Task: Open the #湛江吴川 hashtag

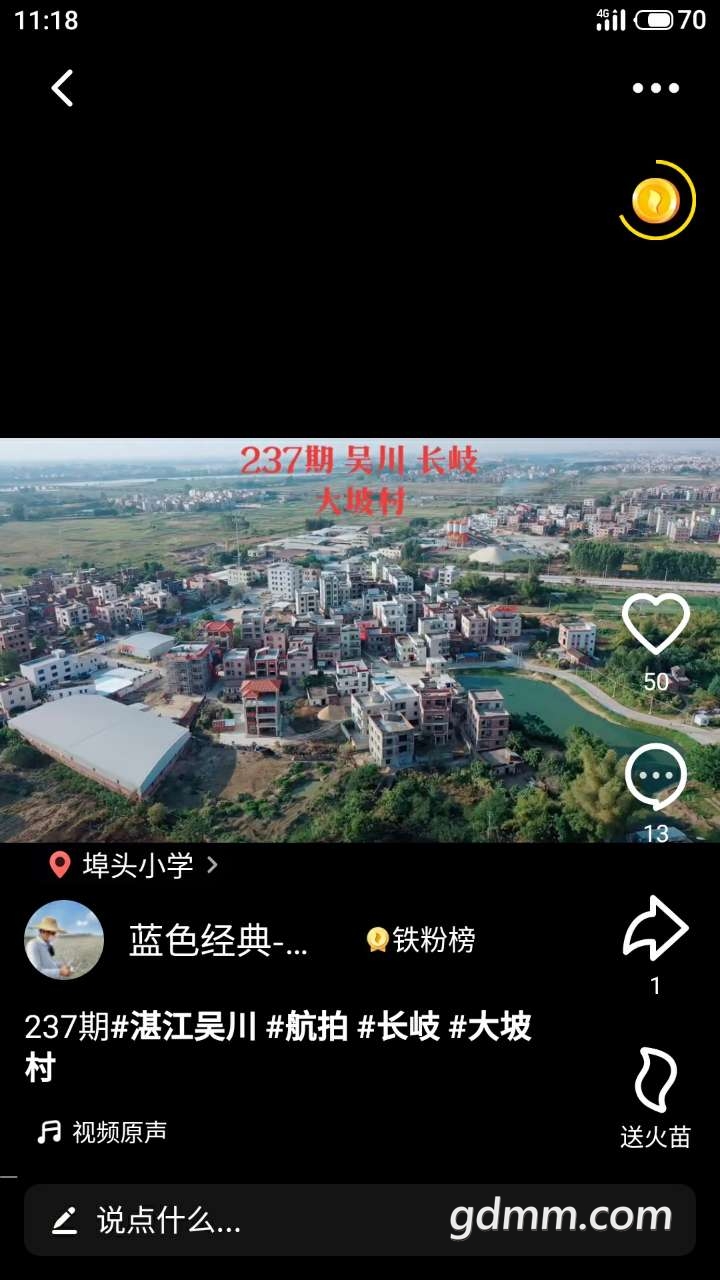Action: click(185, 1027)
